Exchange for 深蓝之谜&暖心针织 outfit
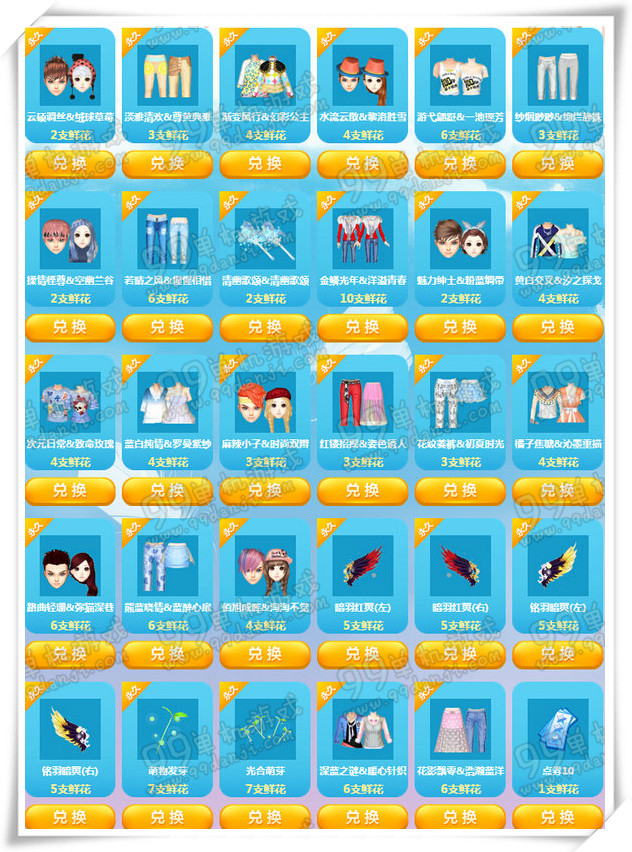632x852 pixels. (362, 817)
